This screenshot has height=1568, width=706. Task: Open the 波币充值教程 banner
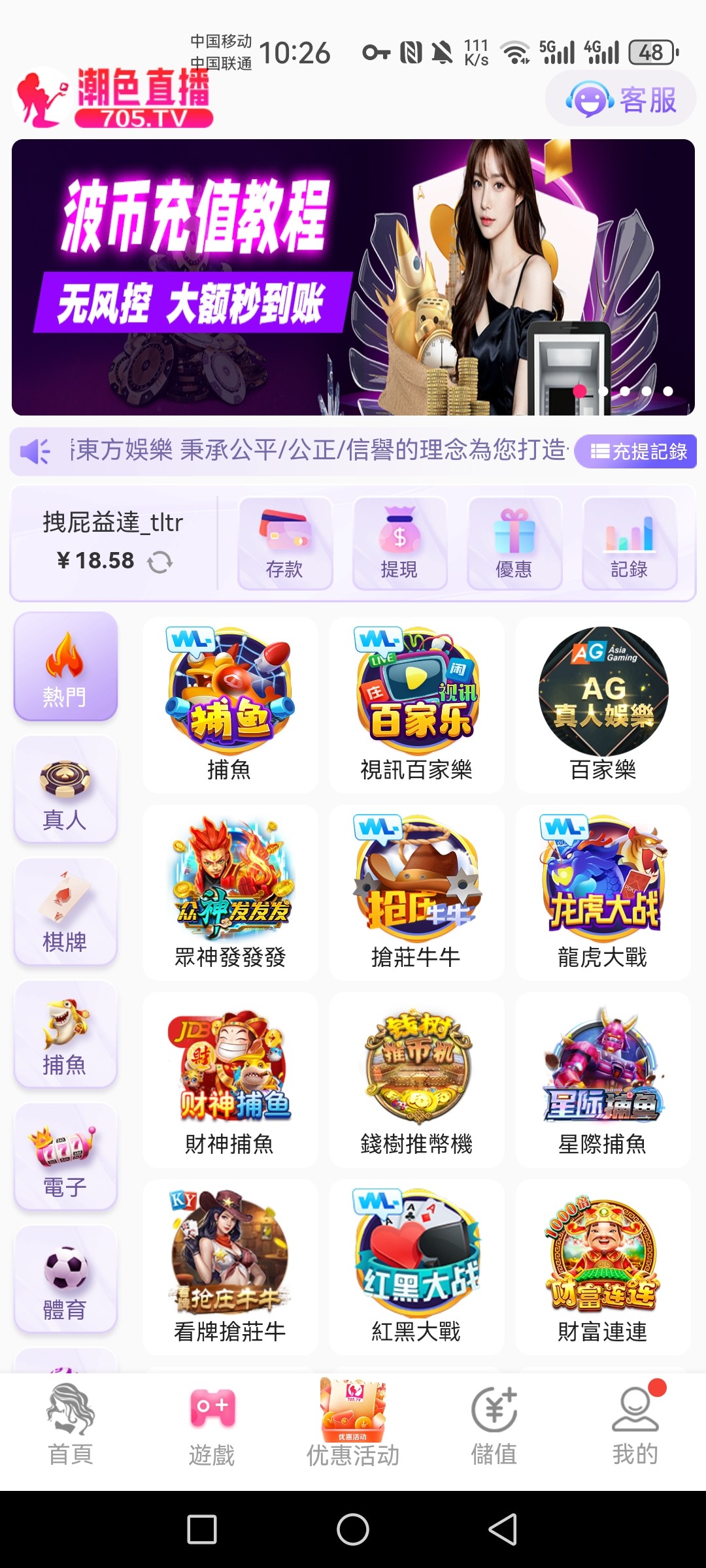click(353, 277)
